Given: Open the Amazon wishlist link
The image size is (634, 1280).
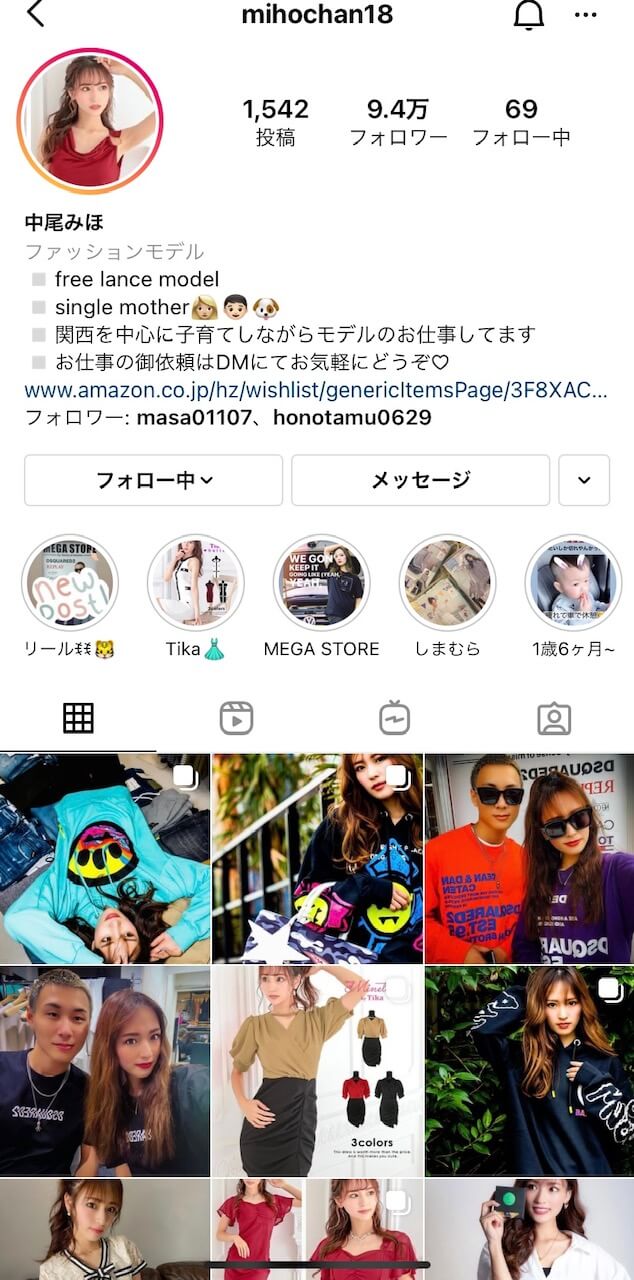Looking at the screenshot, I should (x=316, y=390).
